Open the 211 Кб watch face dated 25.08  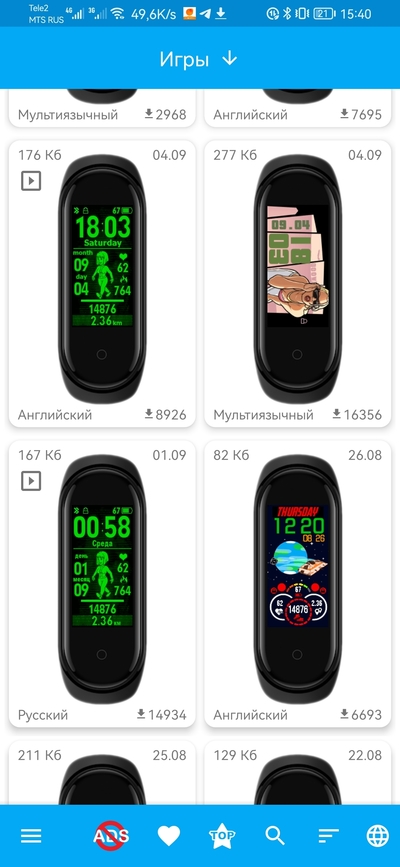[102, 773]
